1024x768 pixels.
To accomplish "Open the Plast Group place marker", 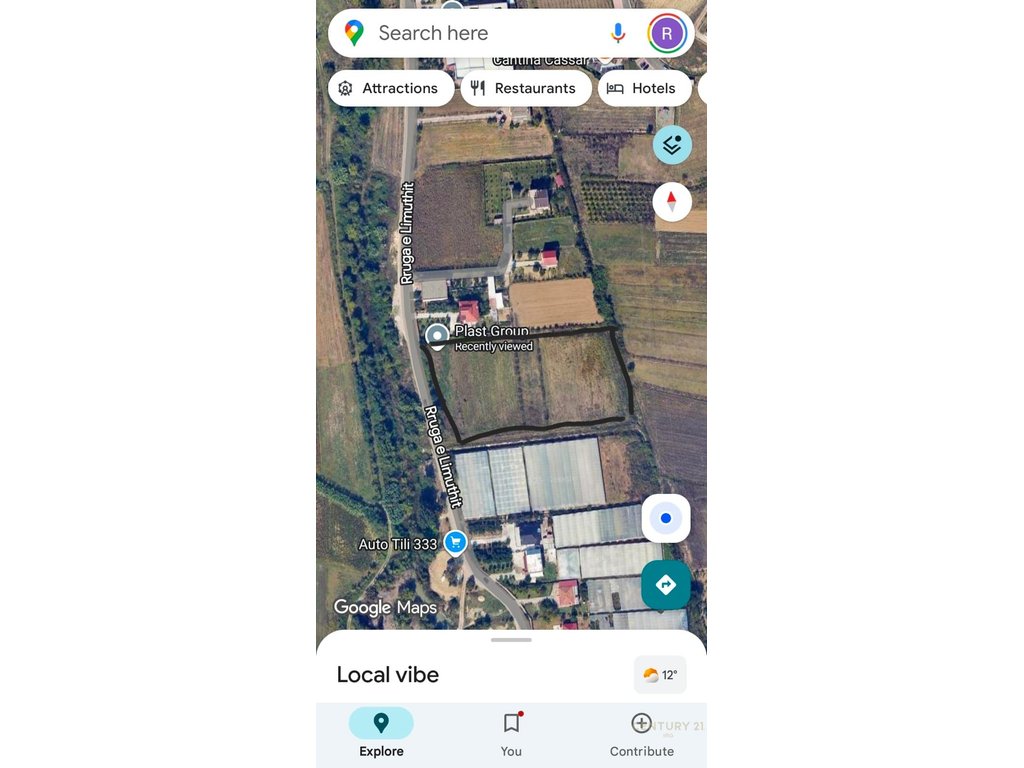I will coord(437,336).
